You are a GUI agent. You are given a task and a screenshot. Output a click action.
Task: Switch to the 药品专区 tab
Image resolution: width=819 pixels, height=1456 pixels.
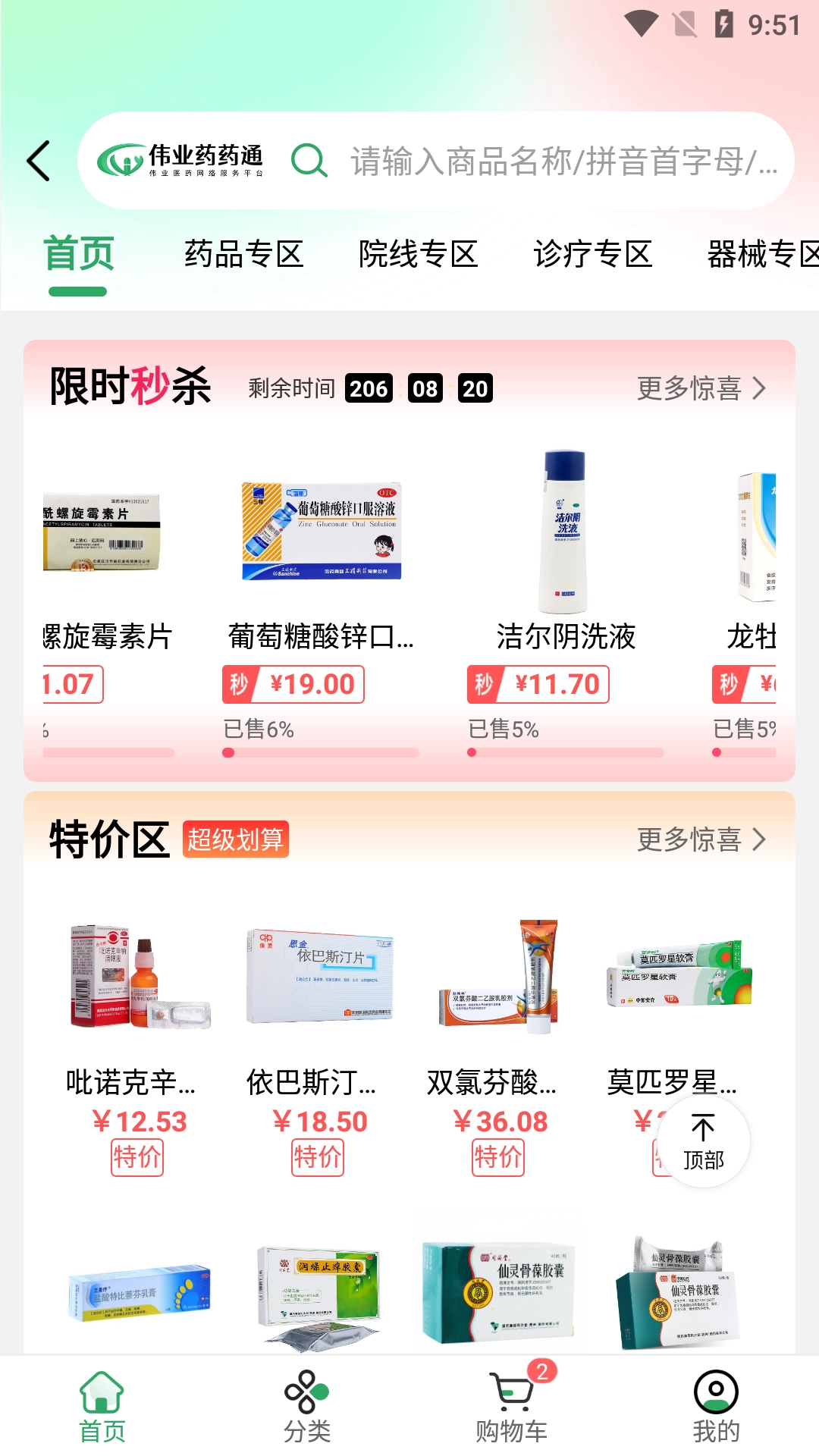click(244, 255)
